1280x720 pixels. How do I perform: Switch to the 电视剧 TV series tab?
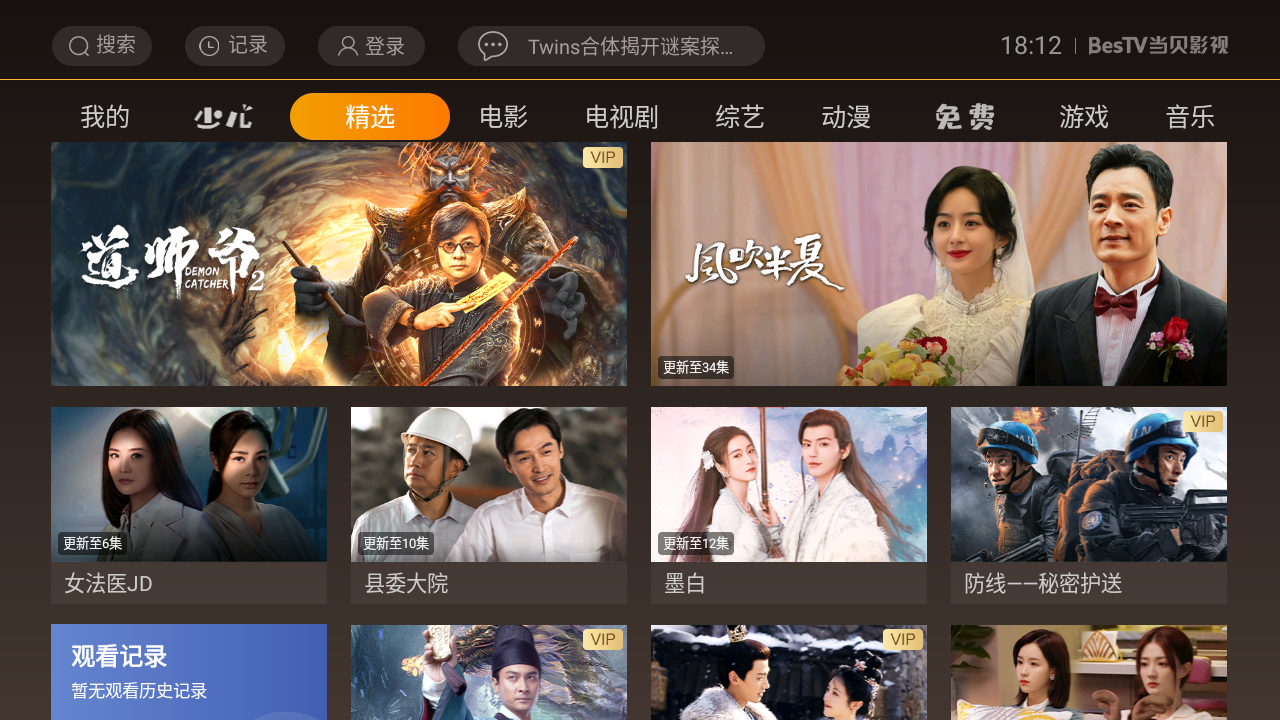point(621,117)
